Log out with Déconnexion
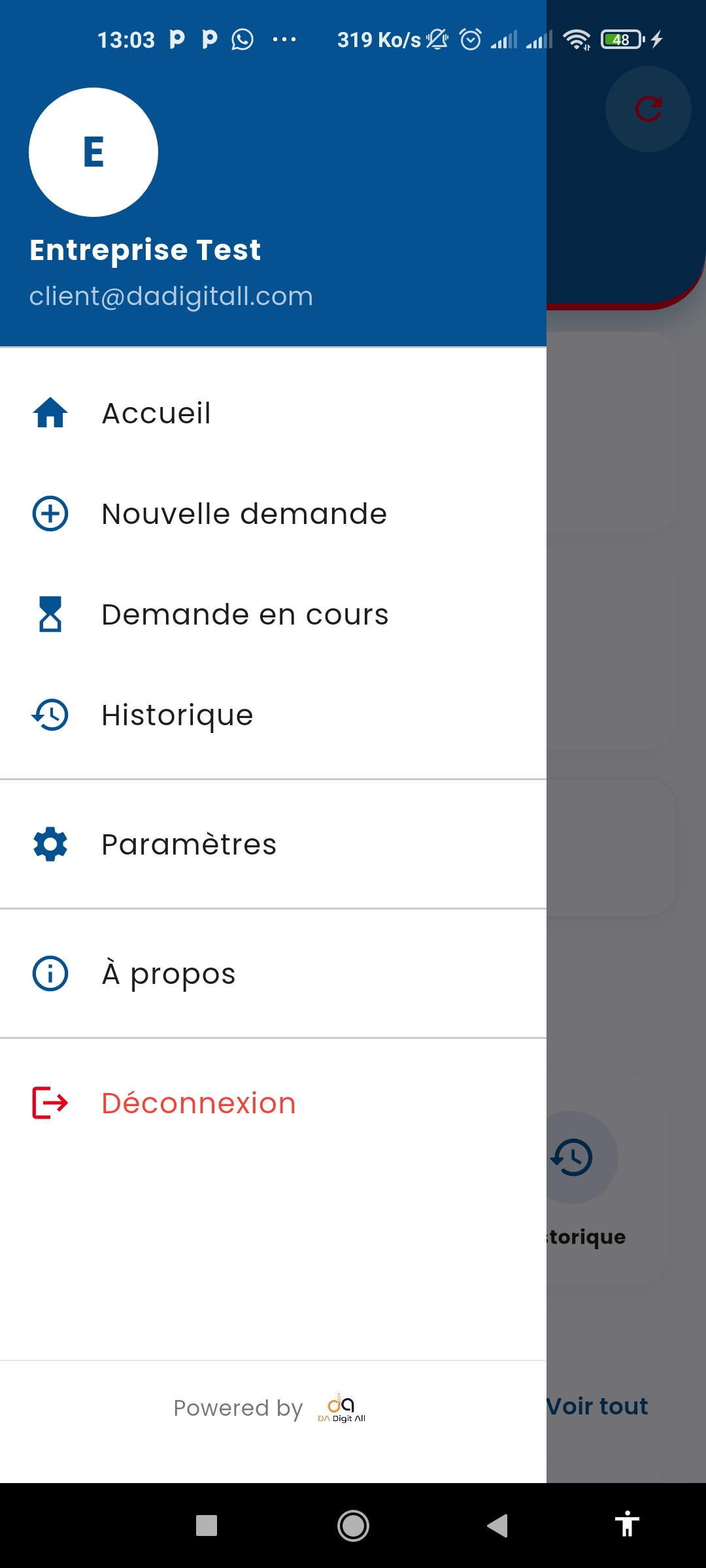Image resolution: width=706 pixels, height=1568 pixels. pos(199,1103)
